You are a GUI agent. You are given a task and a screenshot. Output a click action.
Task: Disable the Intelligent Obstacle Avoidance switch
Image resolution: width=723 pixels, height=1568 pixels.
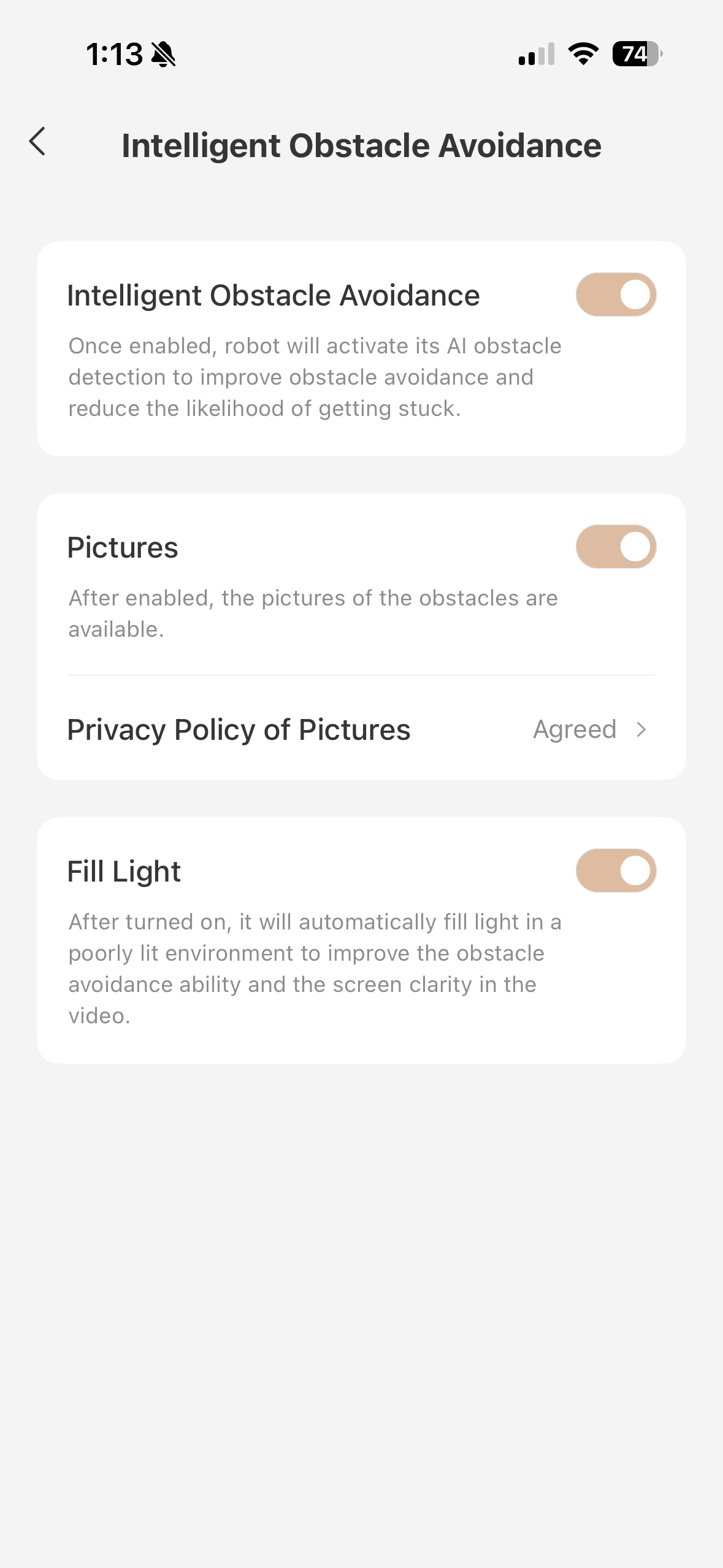(615, 295)
